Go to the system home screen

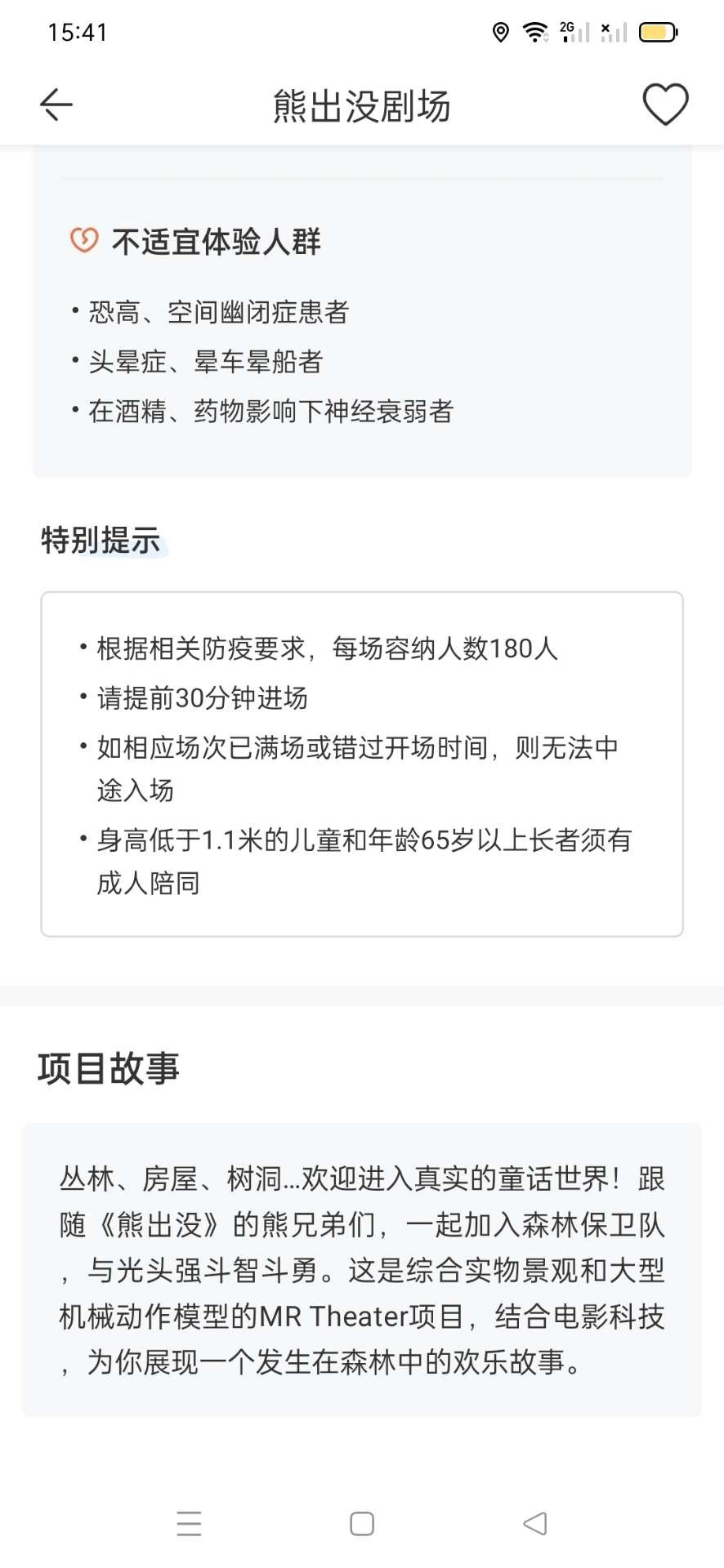[x=362, y=1524]
